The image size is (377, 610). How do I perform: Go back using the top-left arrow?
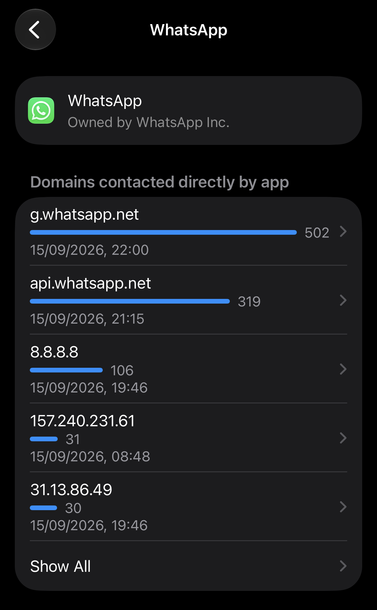tap(35, 30)
